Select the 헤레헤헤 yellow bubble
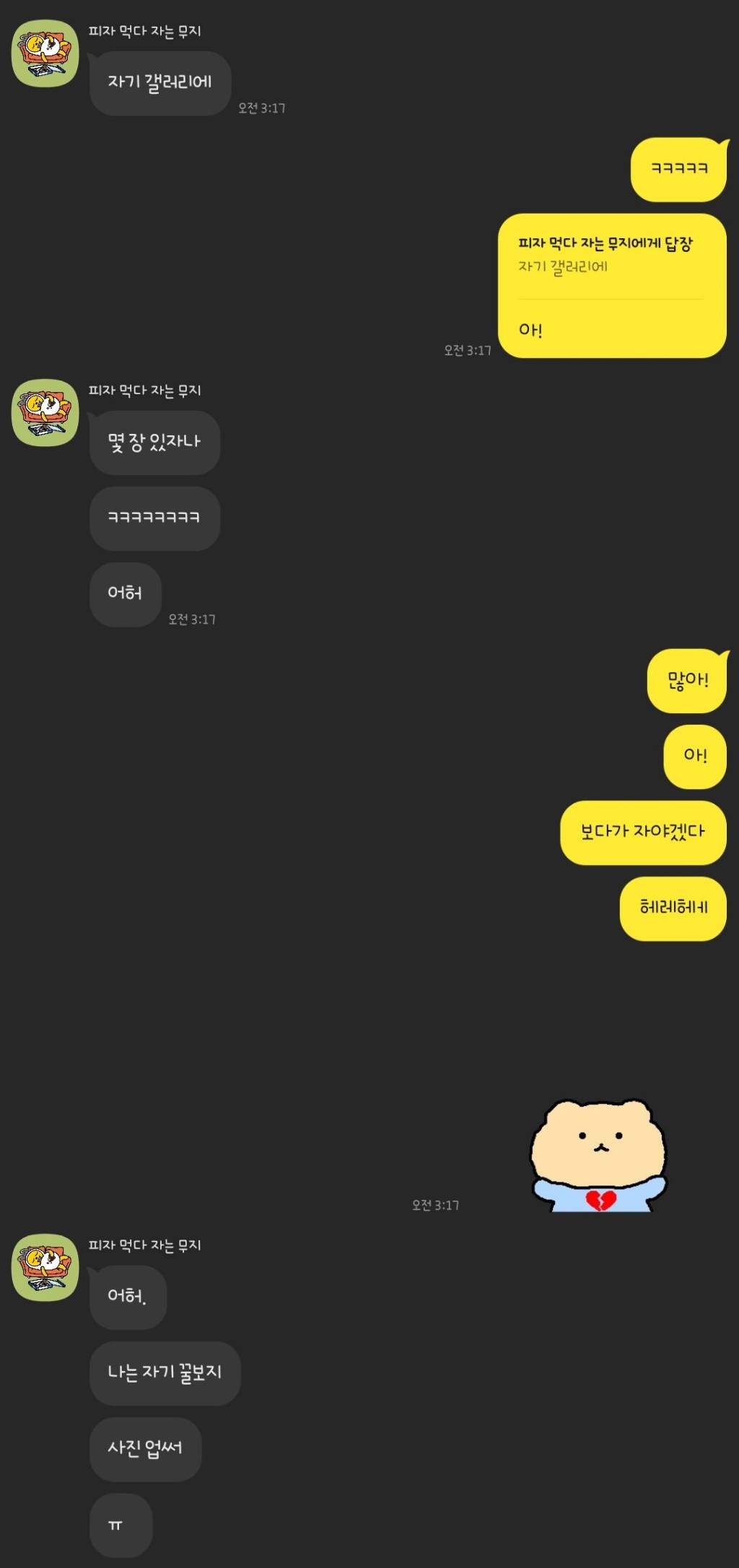 [x=671, y=908]
